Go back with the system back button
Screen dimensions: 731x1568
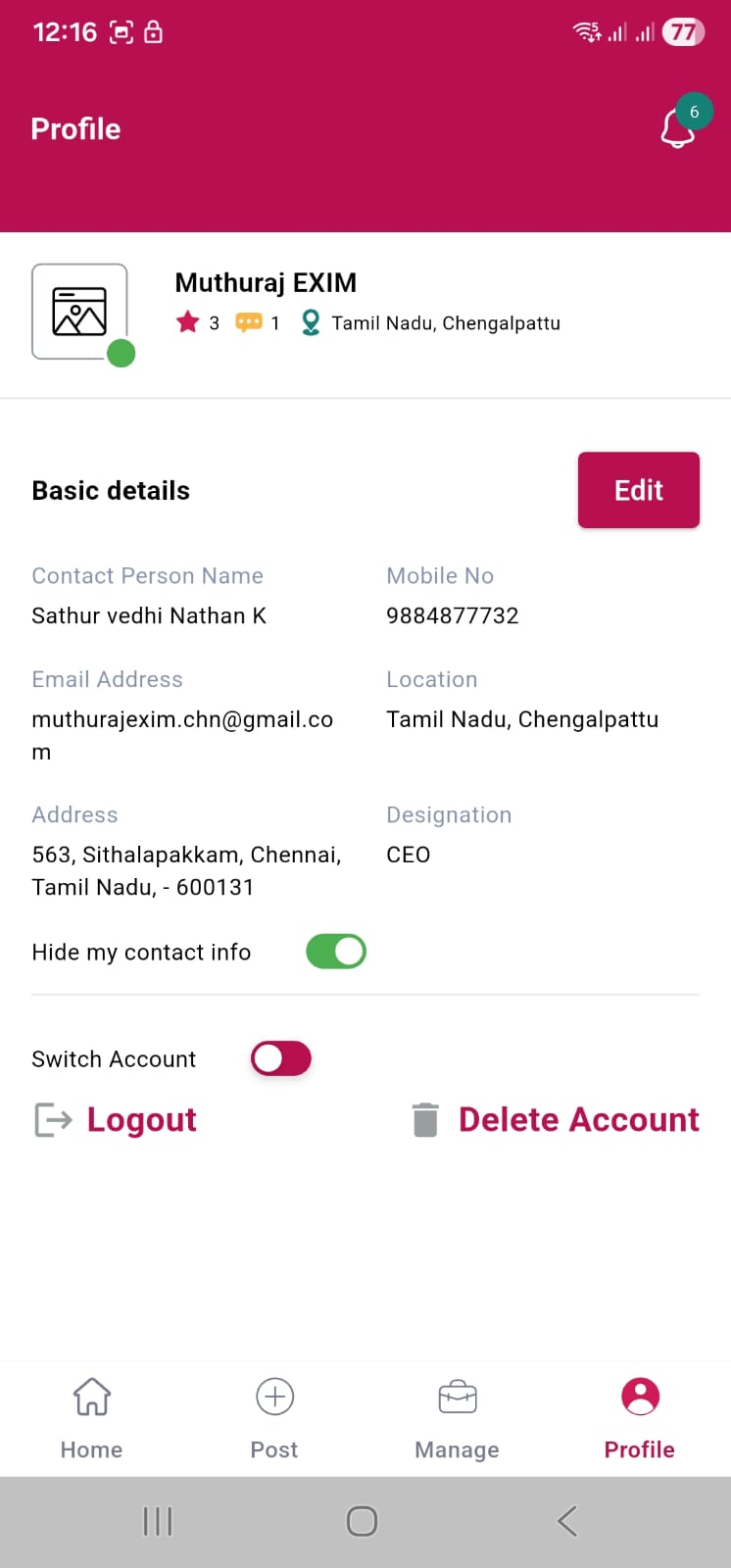coord(566,1521)
